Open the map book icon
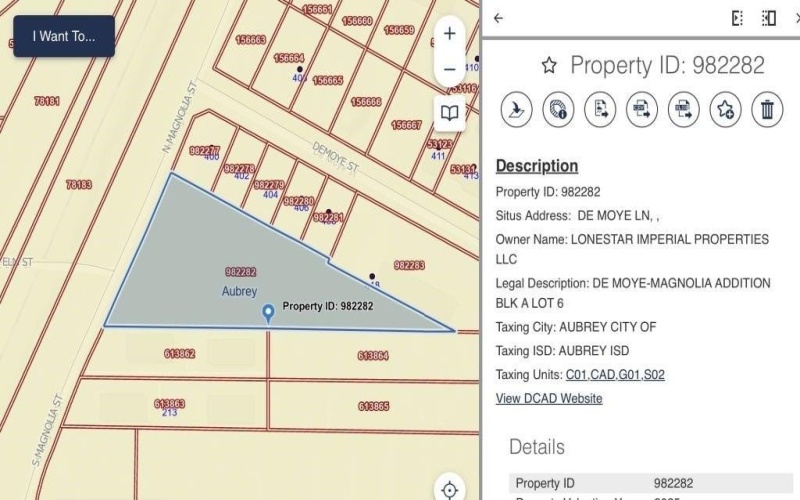The width and height of the screenshot is (800, 500). [450, 113]
